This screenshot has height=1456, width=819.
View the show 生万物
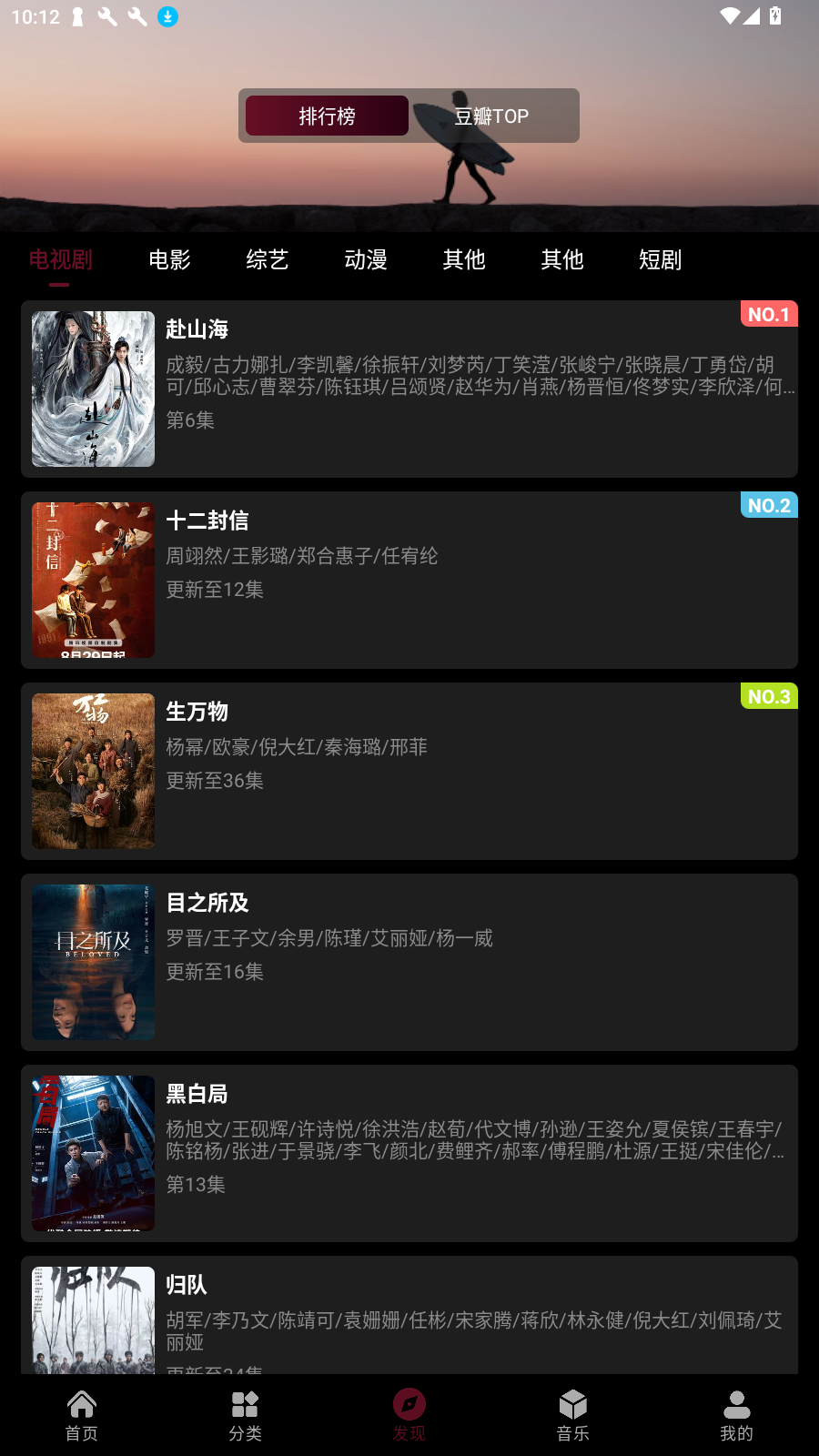[409, 772]
